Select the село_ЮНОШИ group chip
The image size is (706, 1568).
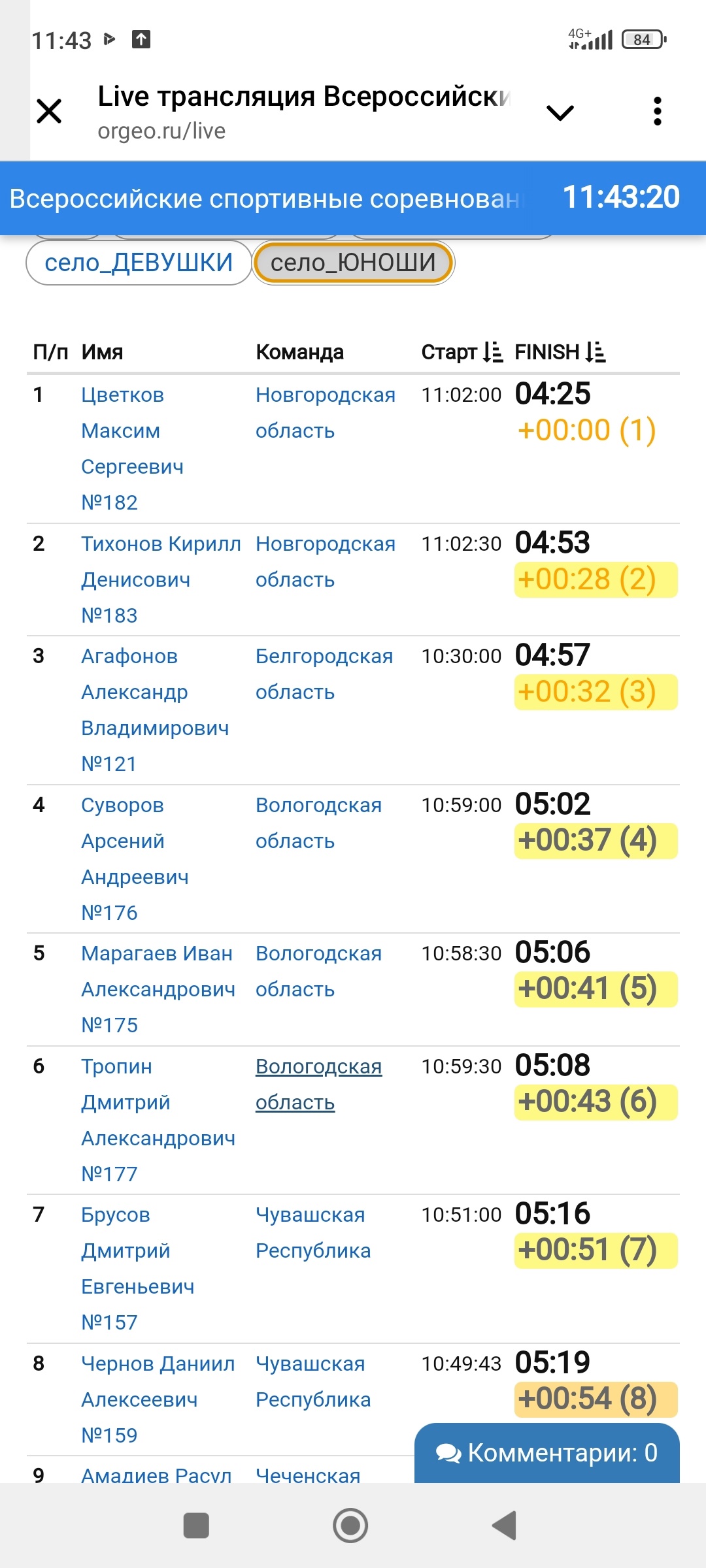coord(353,263)
